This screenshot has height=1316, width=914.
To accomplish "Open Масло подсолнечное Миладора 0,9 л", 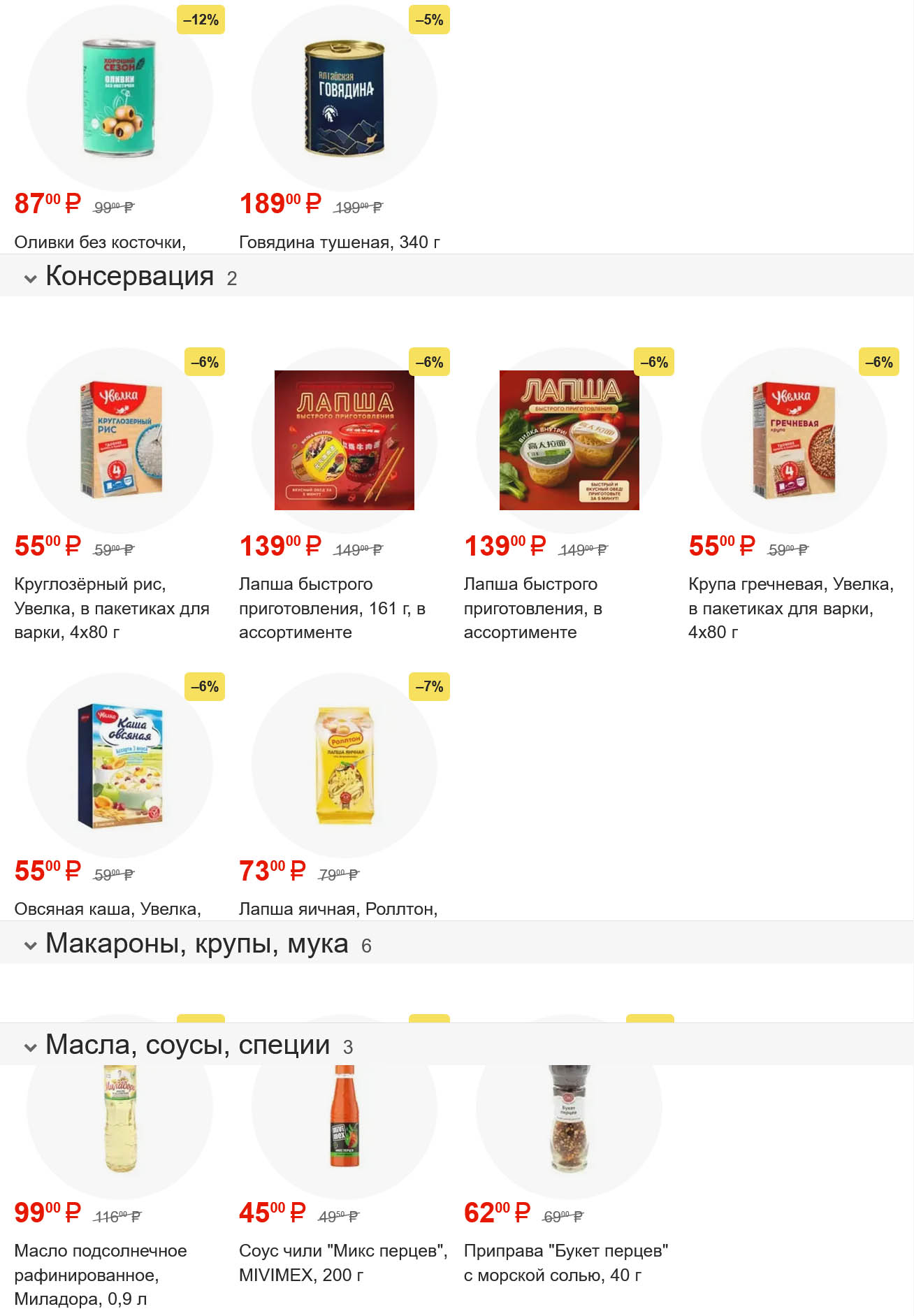I will (119, 1118).
